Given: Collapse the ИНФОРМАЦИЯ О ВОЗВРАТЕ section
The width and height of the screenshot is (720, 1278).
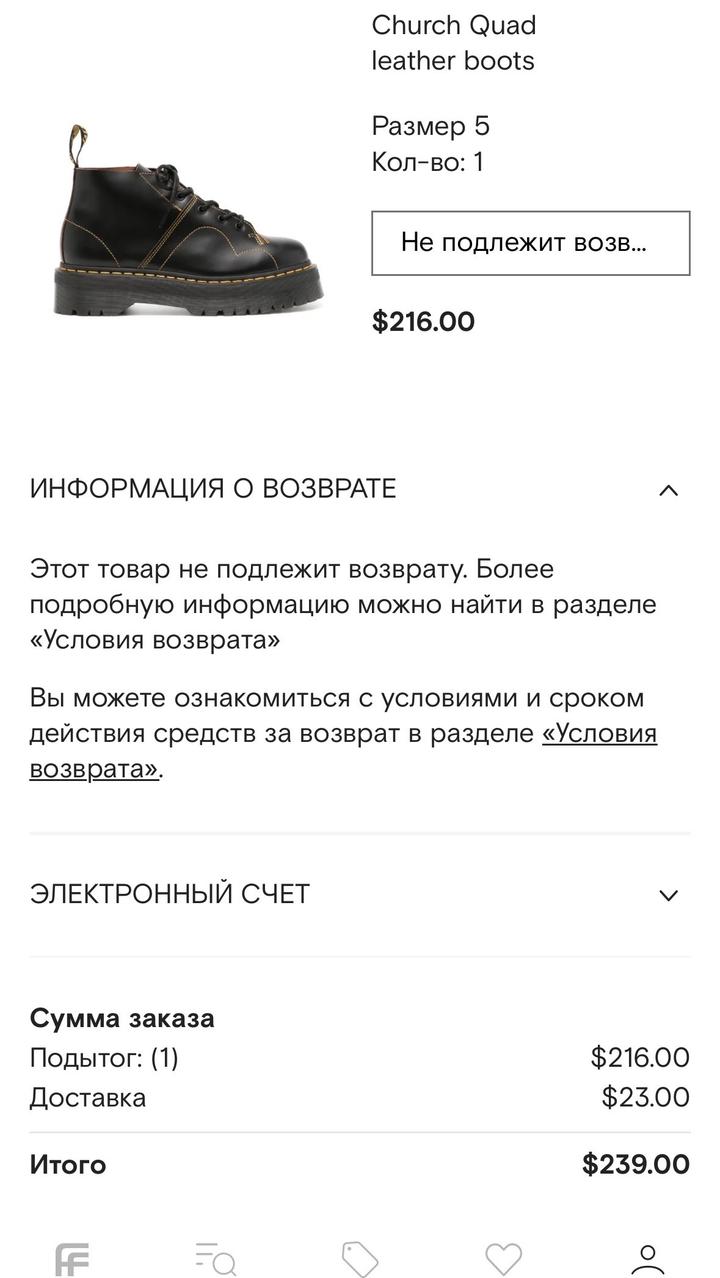Looking at the screenshot, I should 668,487.
